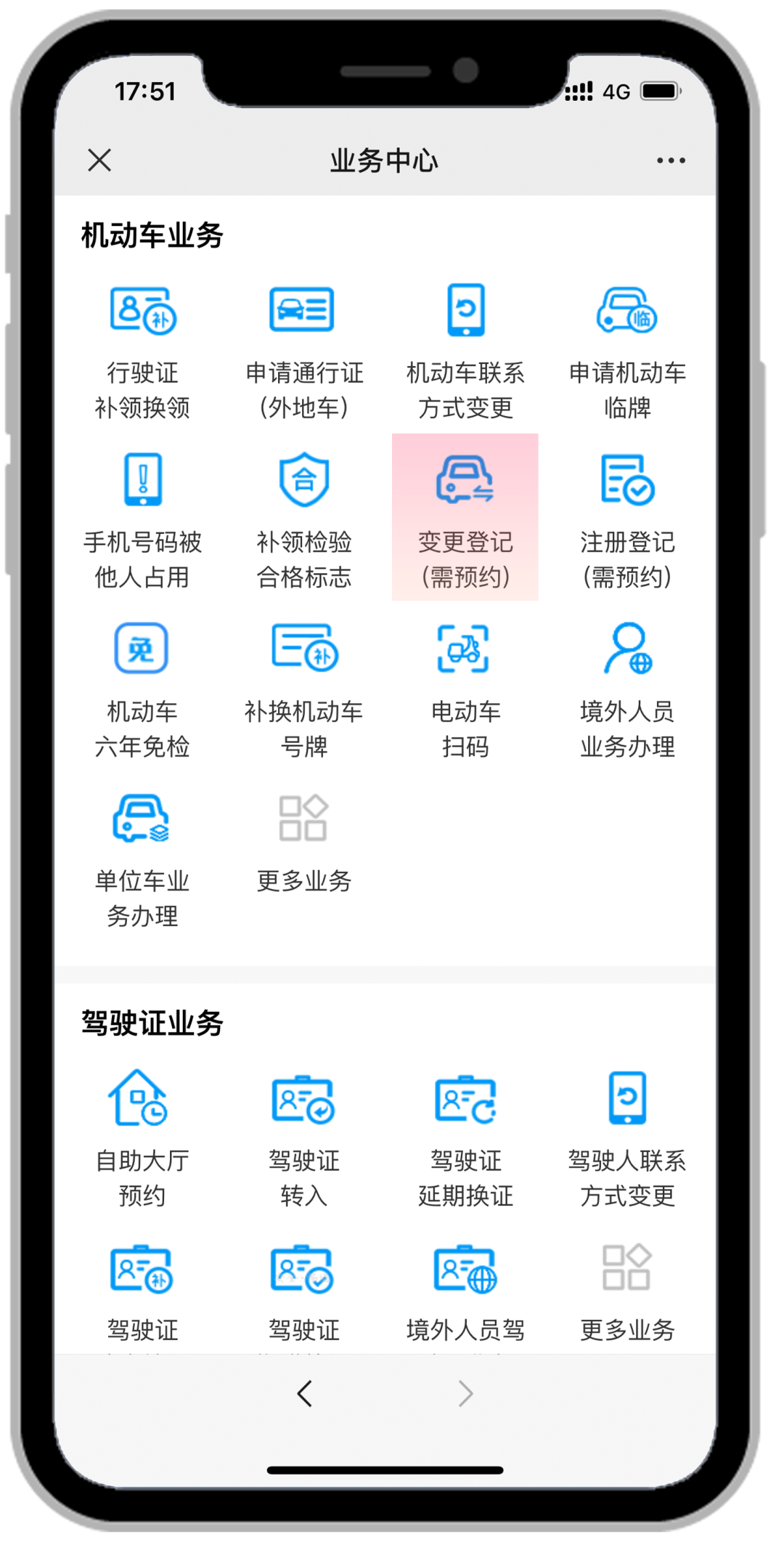The width and height of the screenshot is (784, 1542).
Task: Close the 业务中心 page
Action: tap(99, 160)
